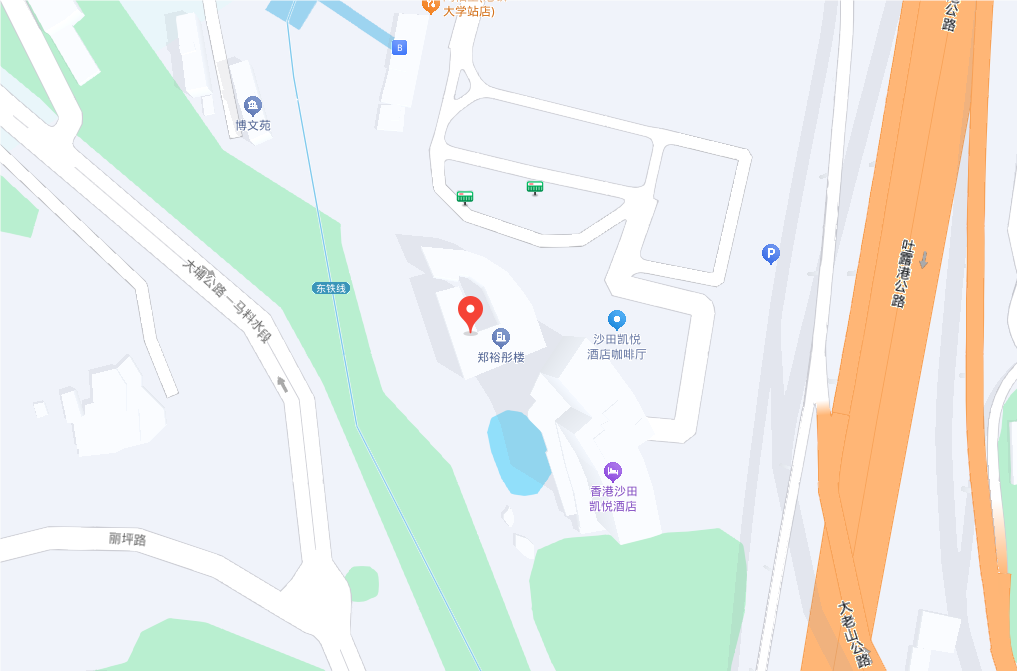Open the 郑裕彤楼 building marker
The image size is (1017, 671).
click(501, 338)
